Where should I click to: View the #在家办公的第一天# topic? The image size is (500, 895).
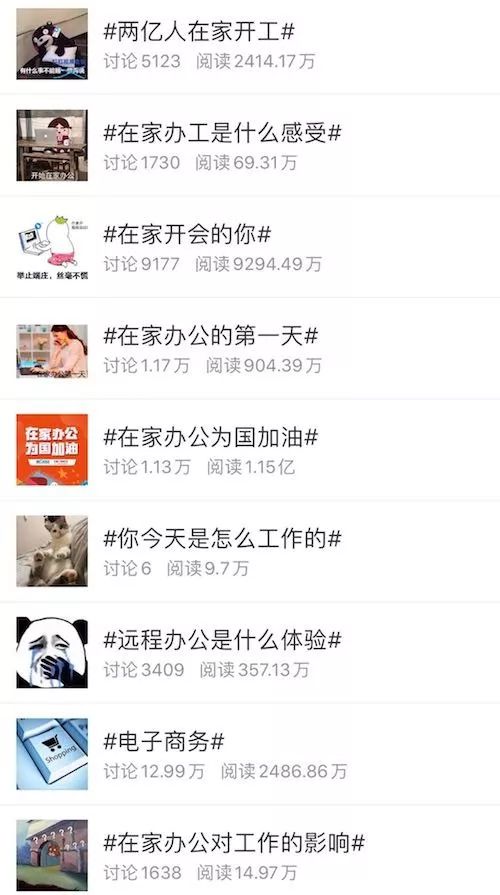(250, 349)
